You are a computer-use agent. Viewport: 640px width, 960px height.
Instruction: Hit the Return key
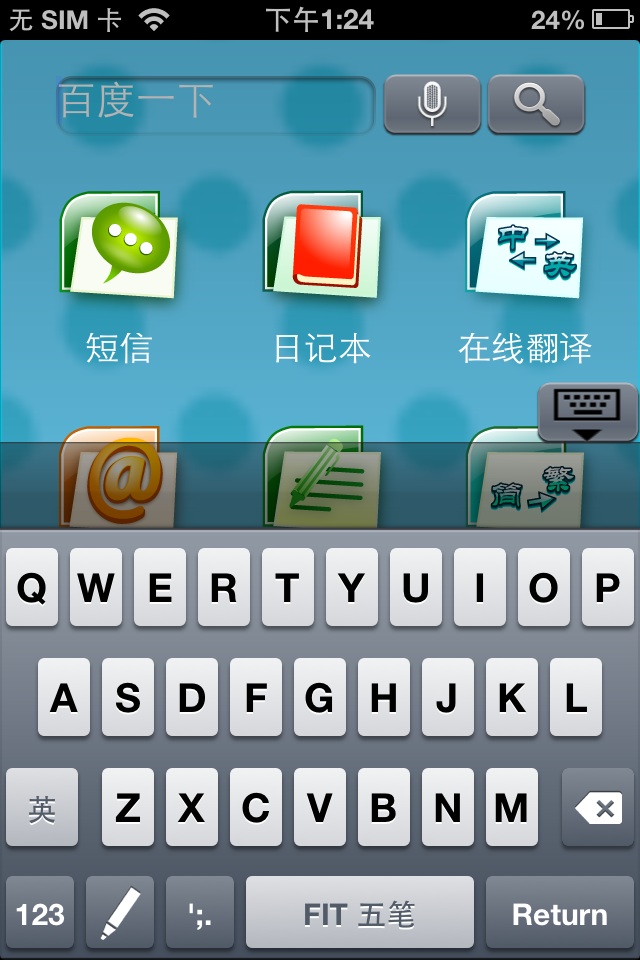tap(559, 913)
